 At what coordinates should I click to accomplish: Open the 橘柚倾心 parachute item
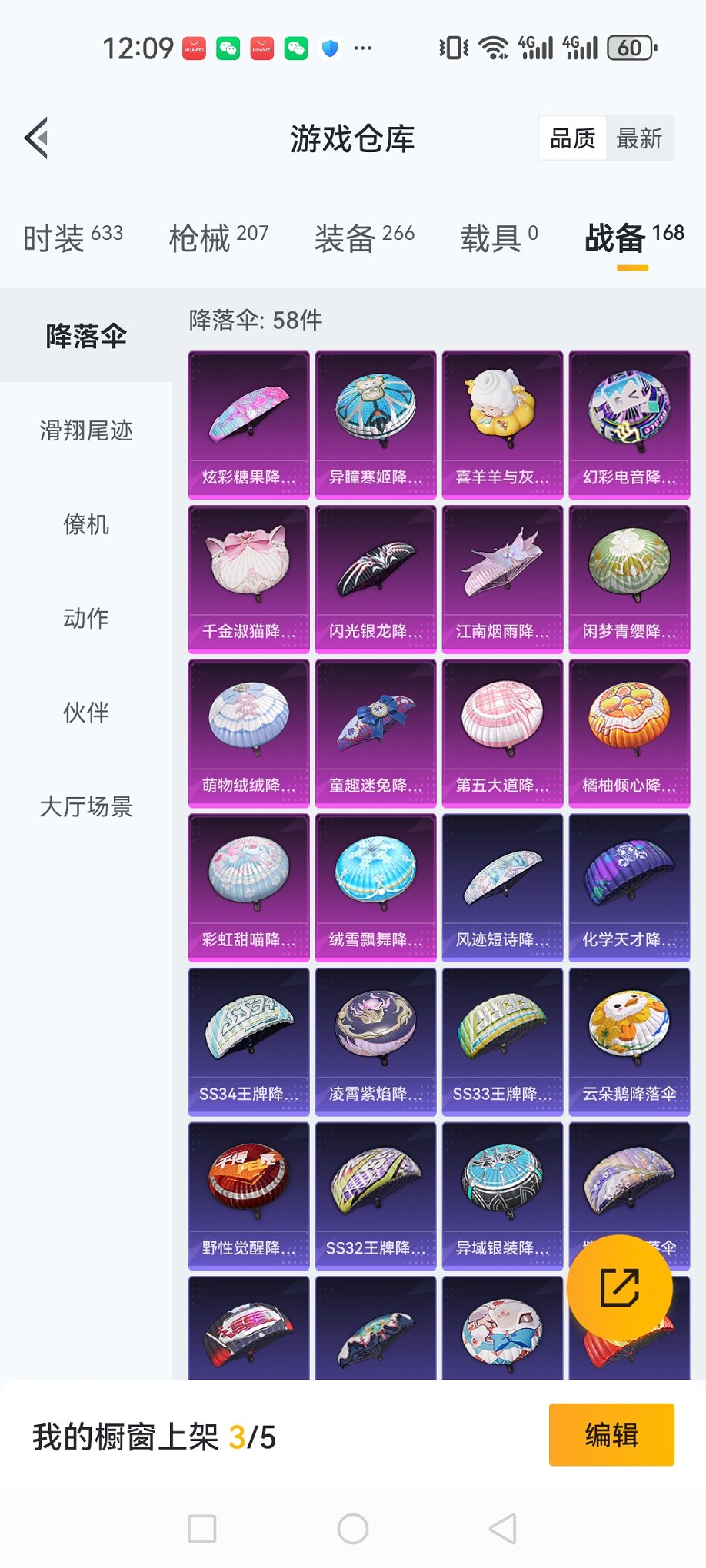click(629, 733)
